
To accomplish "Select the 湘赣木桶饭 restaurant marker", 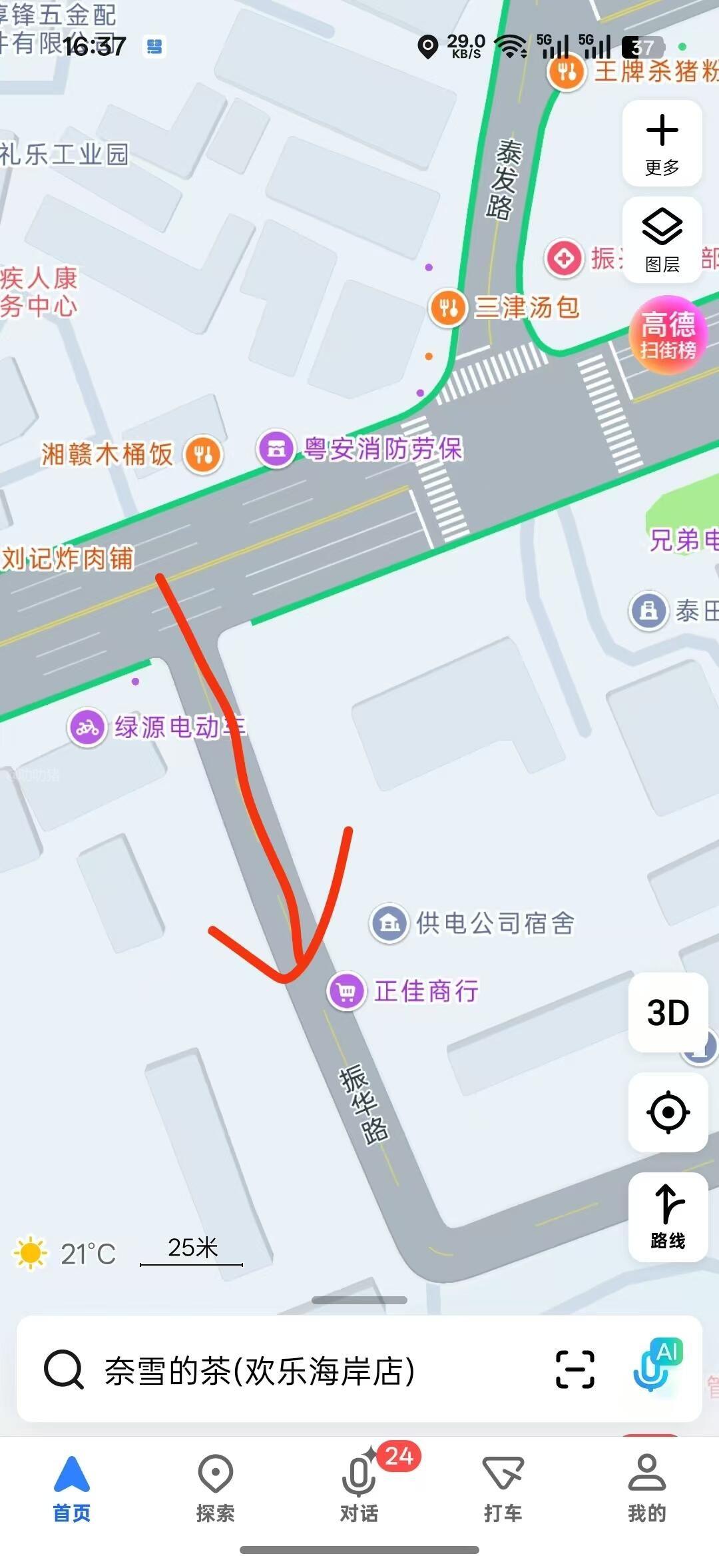I will pyautogui.click(x=203, y=455).
